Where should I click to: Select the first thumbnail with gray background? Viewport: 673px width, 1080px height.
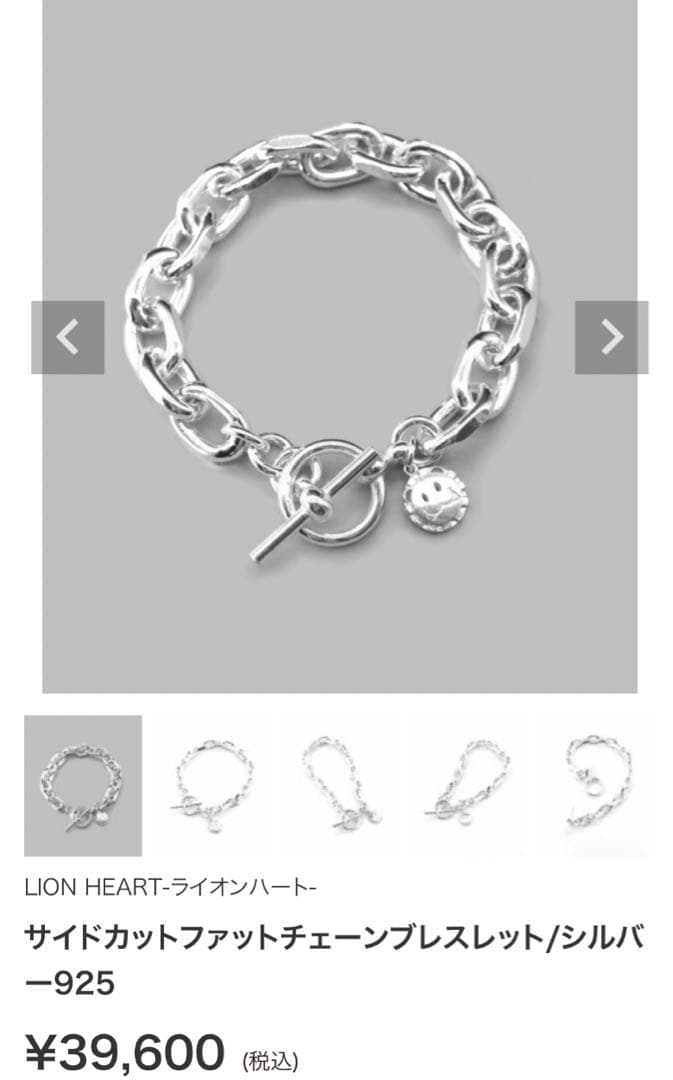pos(83,786)
